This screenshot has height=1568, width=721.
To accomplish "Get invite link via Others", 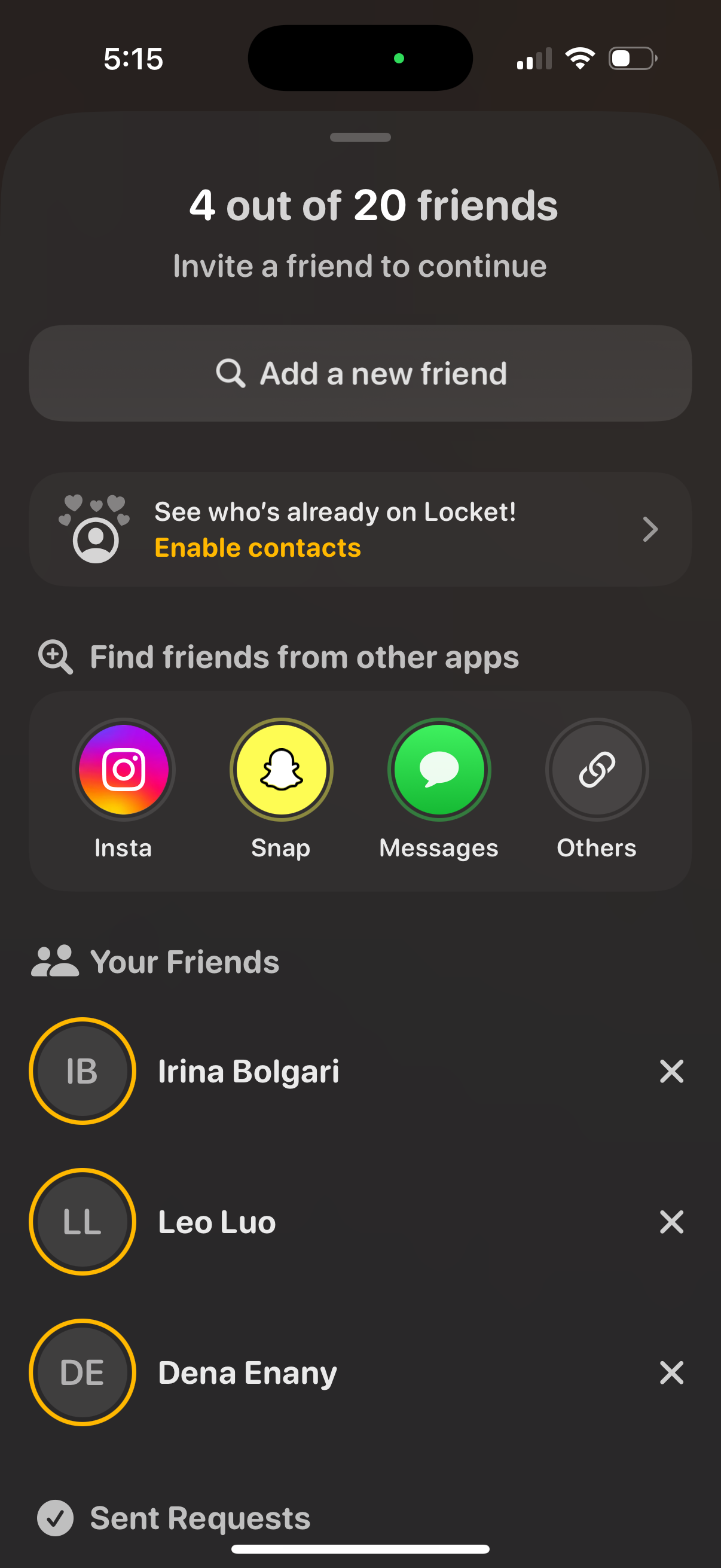I will 596,769.
